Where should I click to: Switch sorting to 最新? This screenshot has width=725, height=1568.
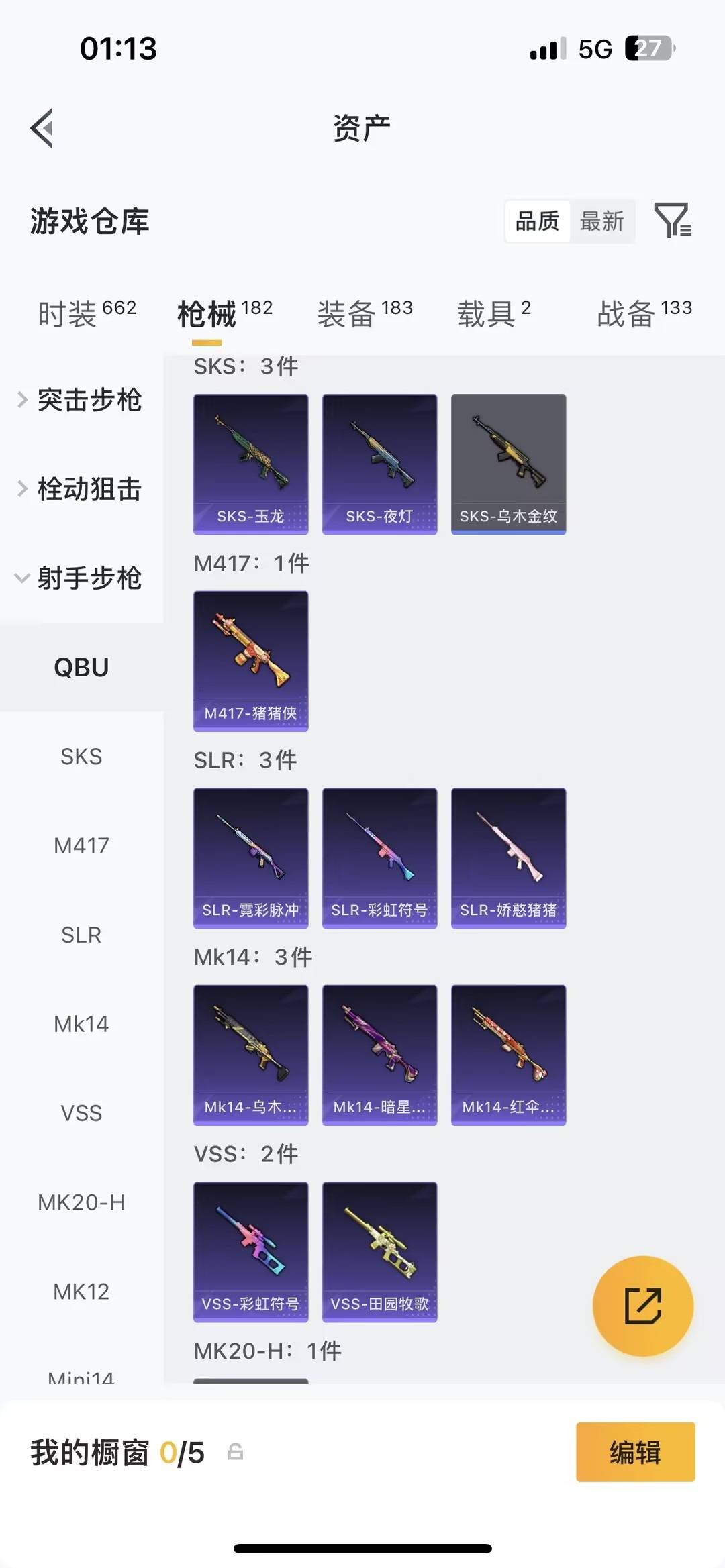pyautogui.click(x=603, y=221)
